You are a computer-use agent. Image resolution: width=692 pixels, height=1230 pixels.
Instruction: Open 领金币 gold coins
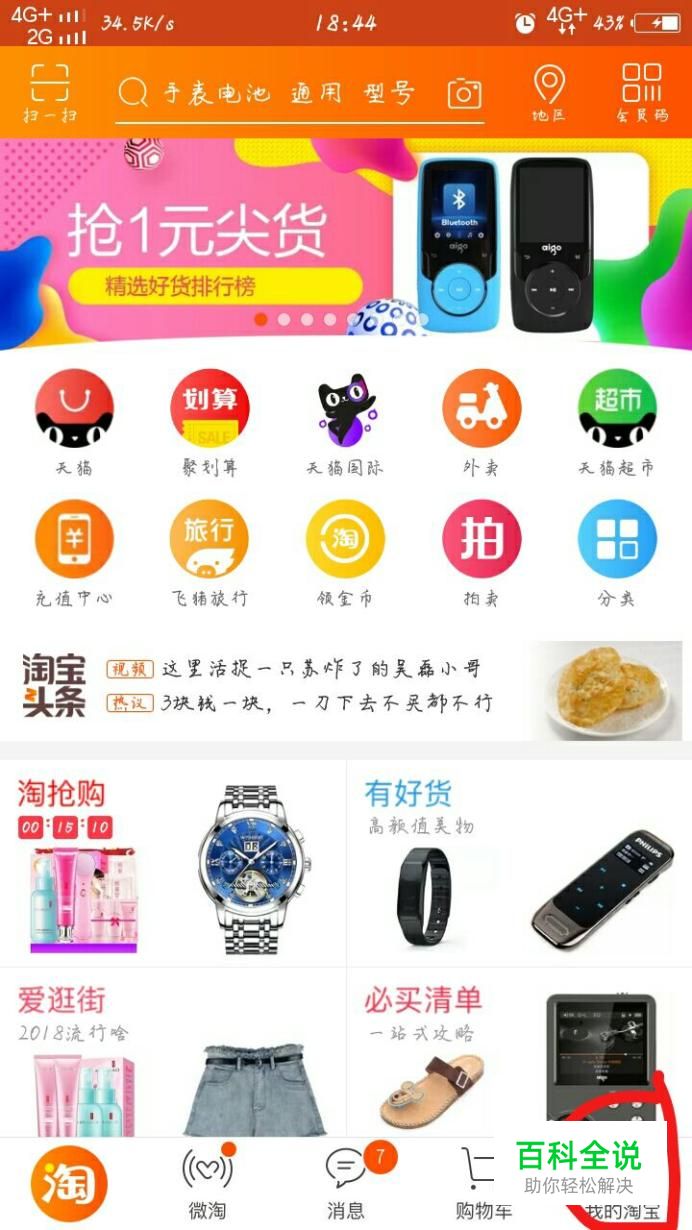[345, 552]
